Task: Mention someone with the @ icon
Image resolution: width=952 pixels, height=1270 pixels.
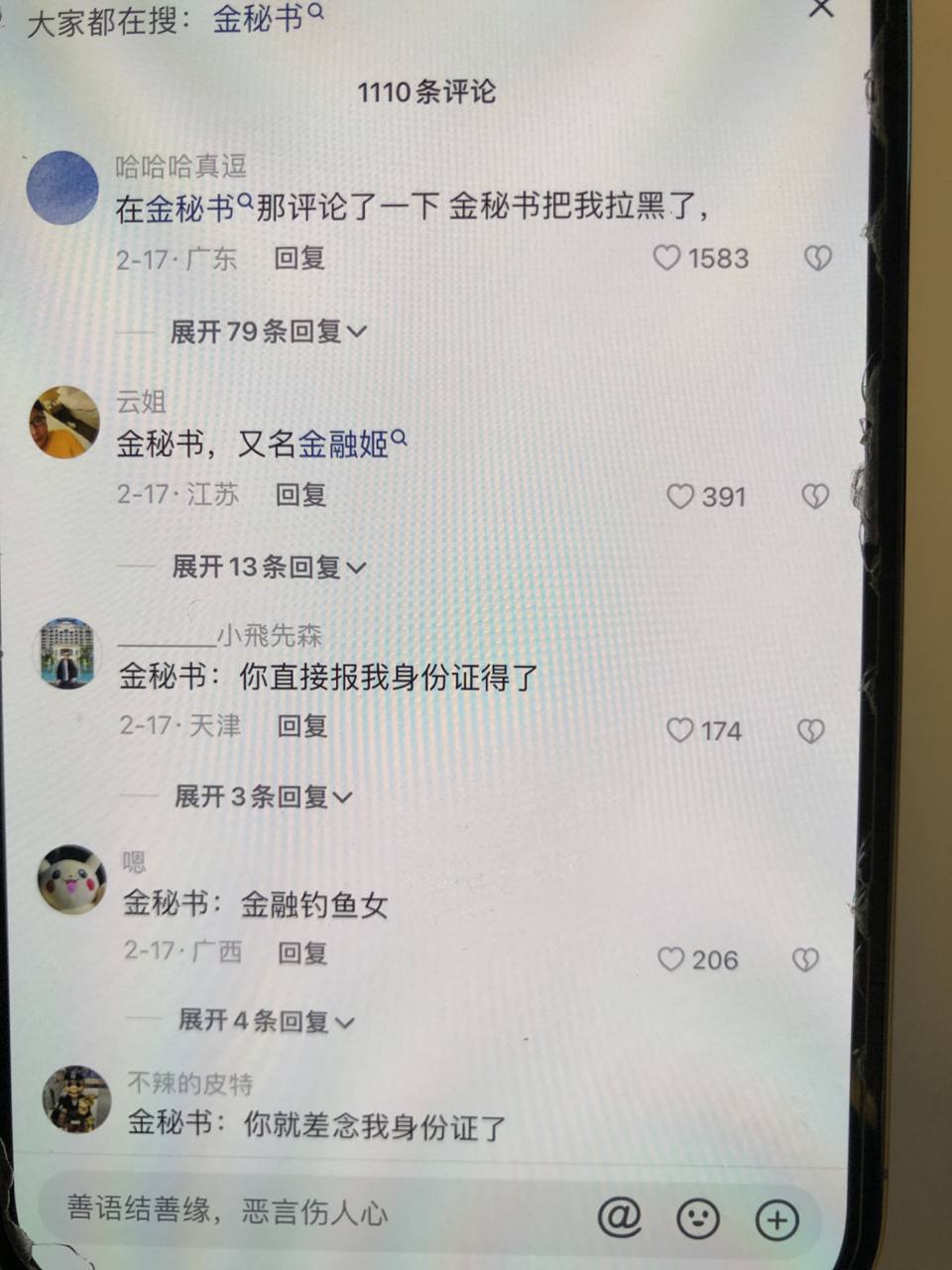Action: (x=620, y=1216)
